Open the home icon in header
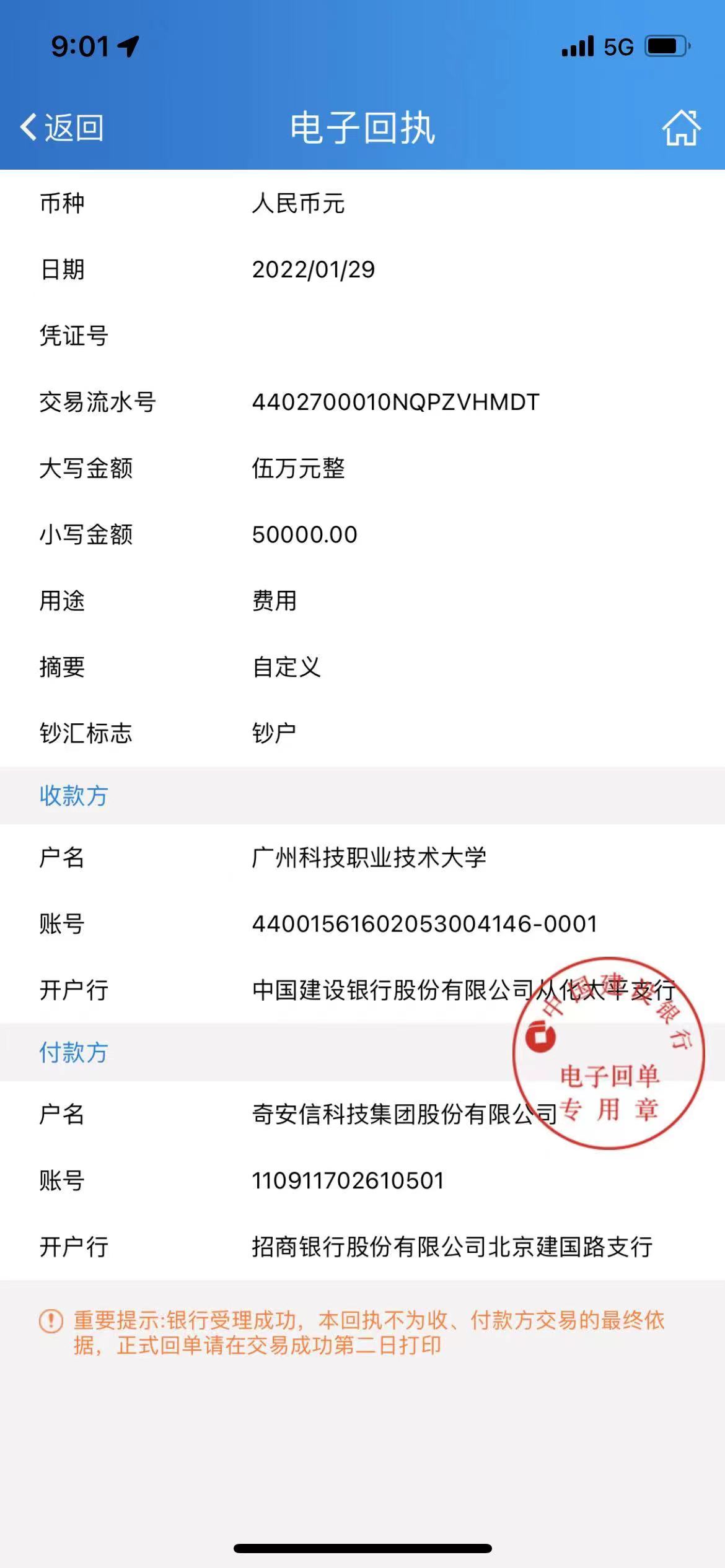Viewport: 725px width, 1568px height. tap(681, 128)
